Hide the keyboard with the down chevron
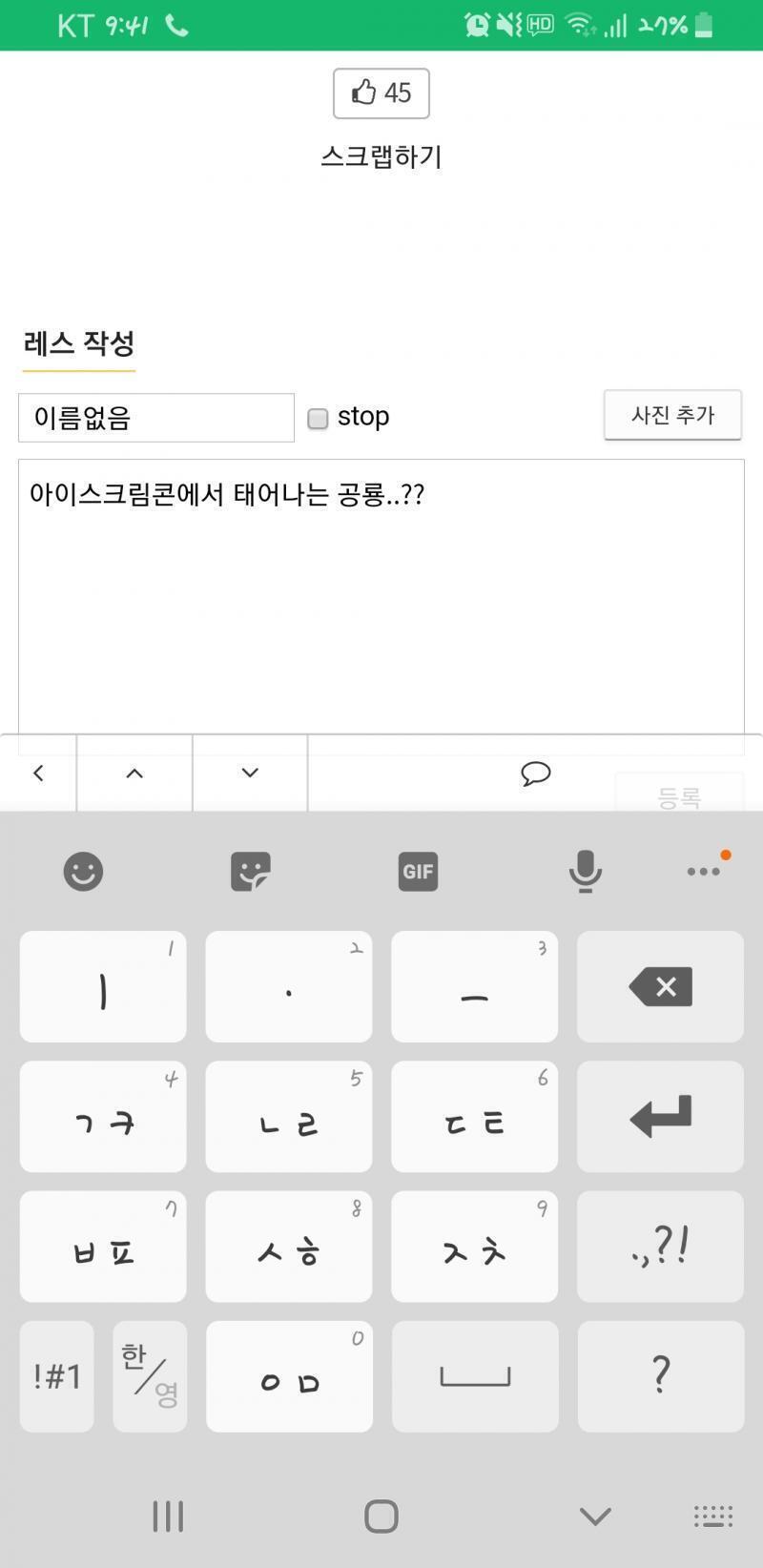Image resolution: width=763 pixels, height=1568 pixels. click(x=595, y=1516)
